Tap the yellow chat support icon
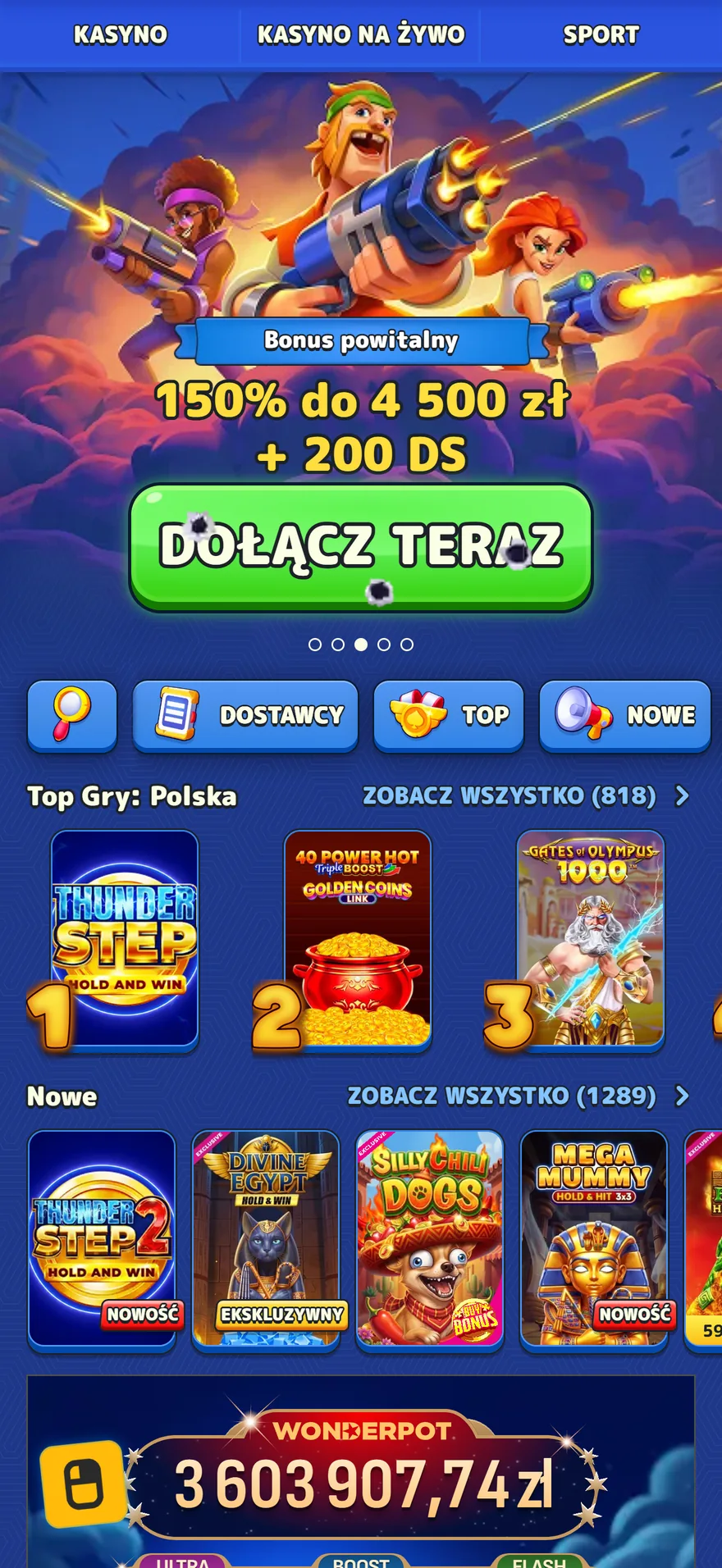The image size is (722, 1568). click(x=84, y=1484)
